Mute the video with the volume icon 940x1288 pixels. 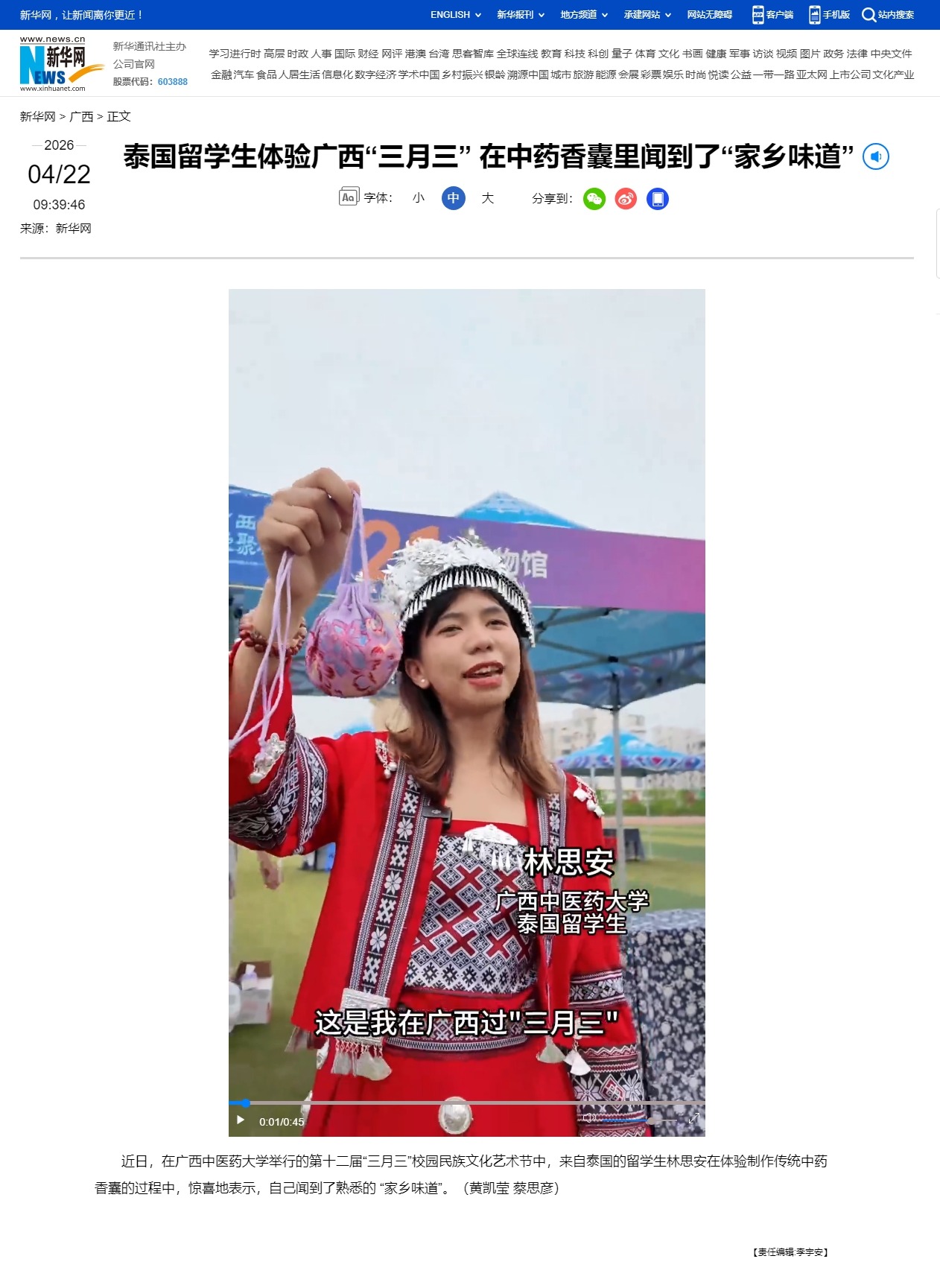coord(591,1117)
